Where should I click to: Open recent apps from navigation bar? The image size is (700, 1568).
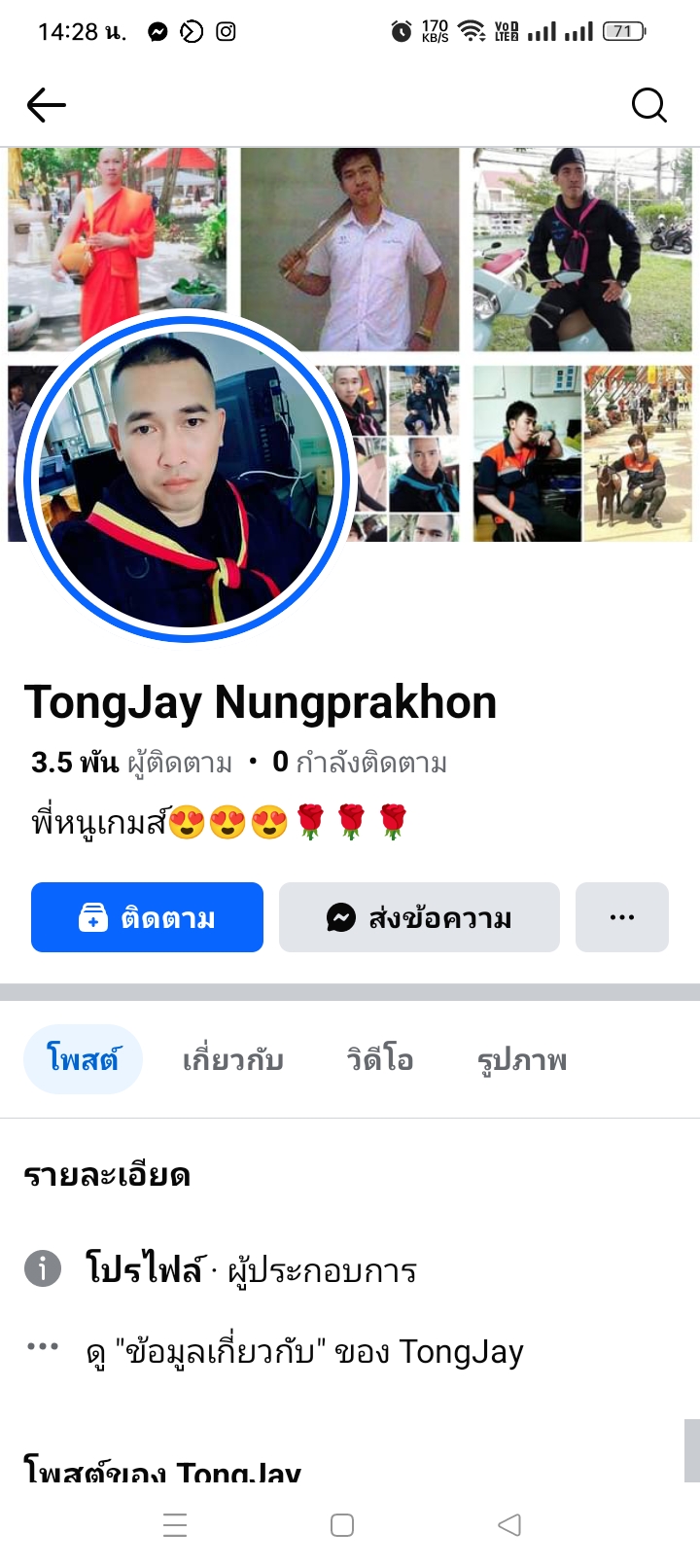click(x=175, y=1525)
